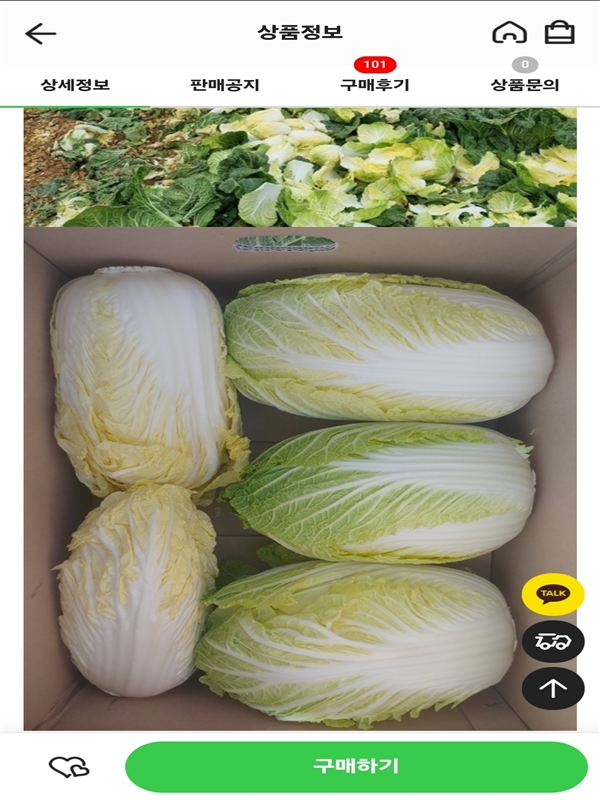Screen dimensions: 600x800
Task: Switch to the 상품문의 tab
Action: pos(525,85)
